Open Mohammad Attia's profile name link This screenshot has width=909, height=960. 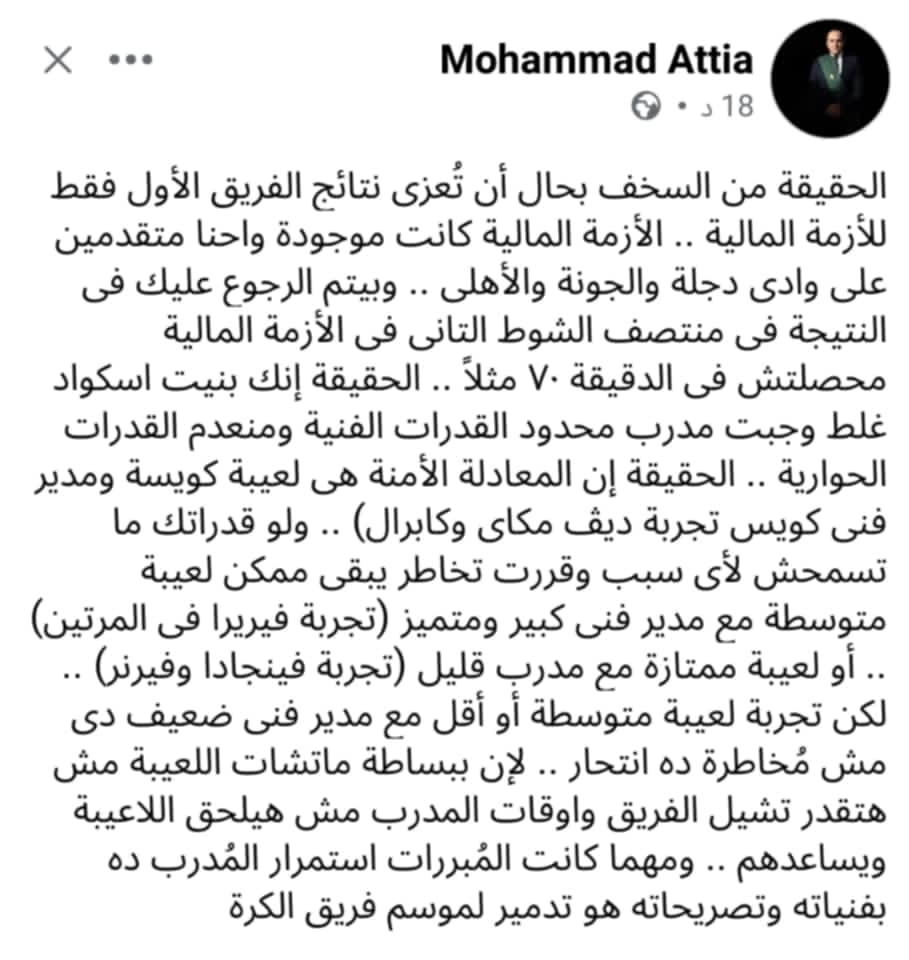(x=596, y=60)
